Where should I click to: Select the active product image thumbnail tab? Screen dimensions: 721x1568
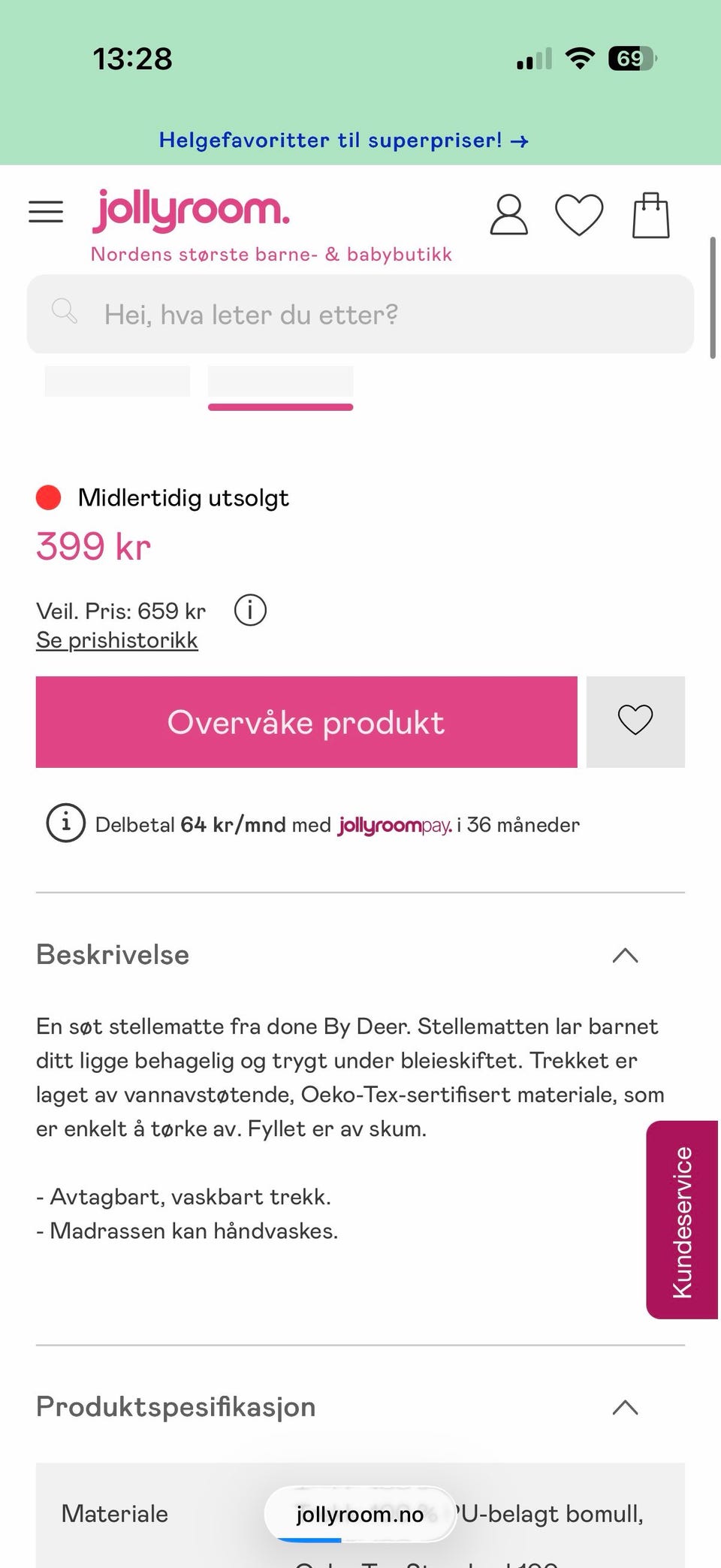tap(281, 383)
